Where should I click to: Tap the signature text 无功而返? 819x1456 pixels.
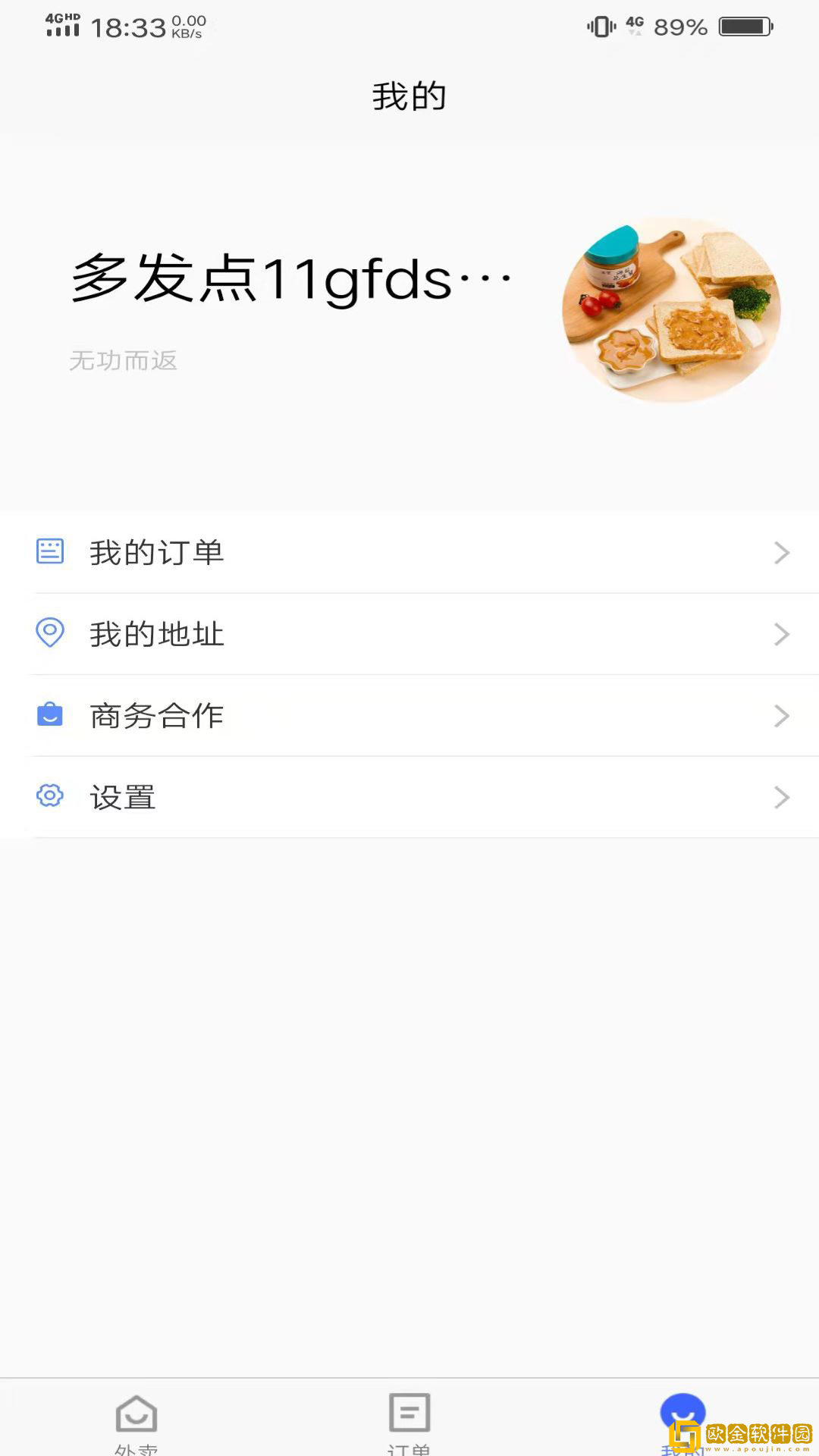click(x=123, y=362)
